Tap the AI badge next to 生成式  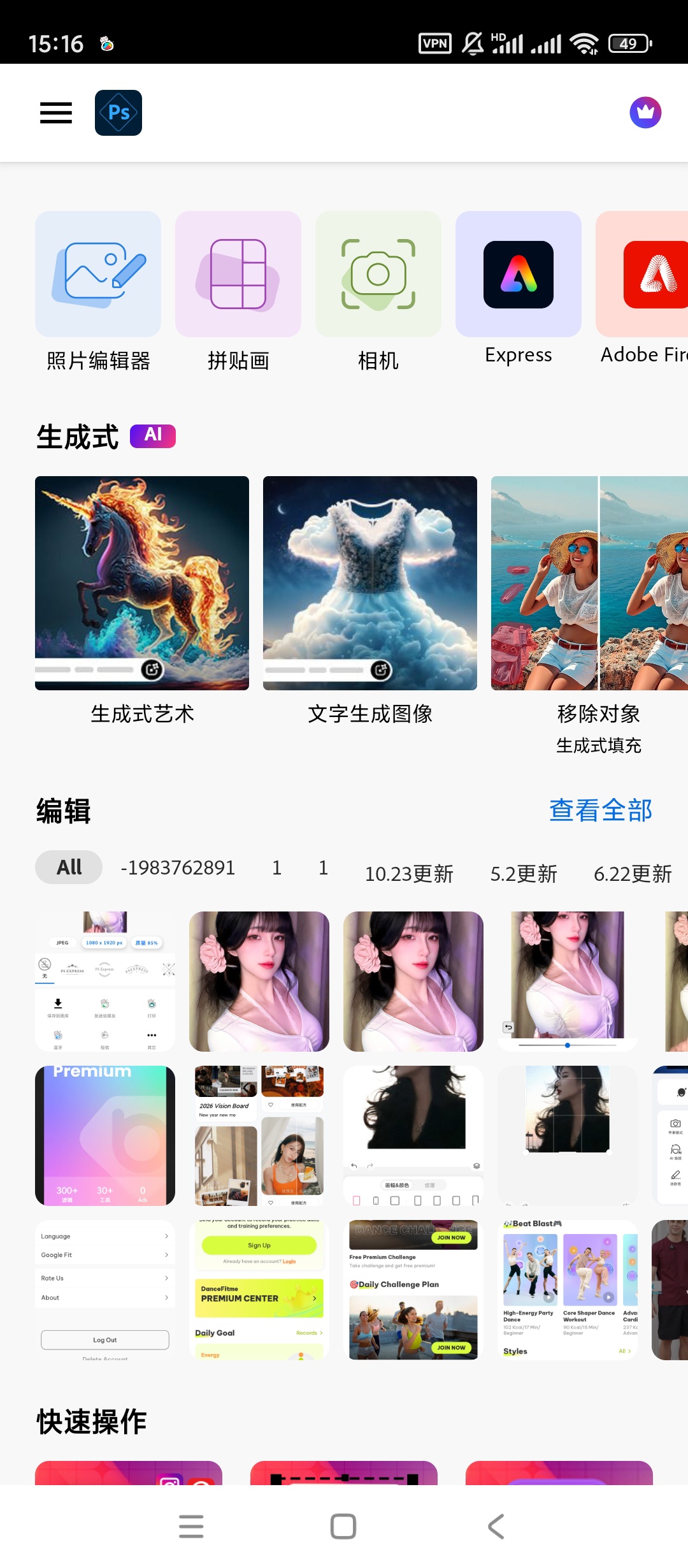(x=152, y=436)
